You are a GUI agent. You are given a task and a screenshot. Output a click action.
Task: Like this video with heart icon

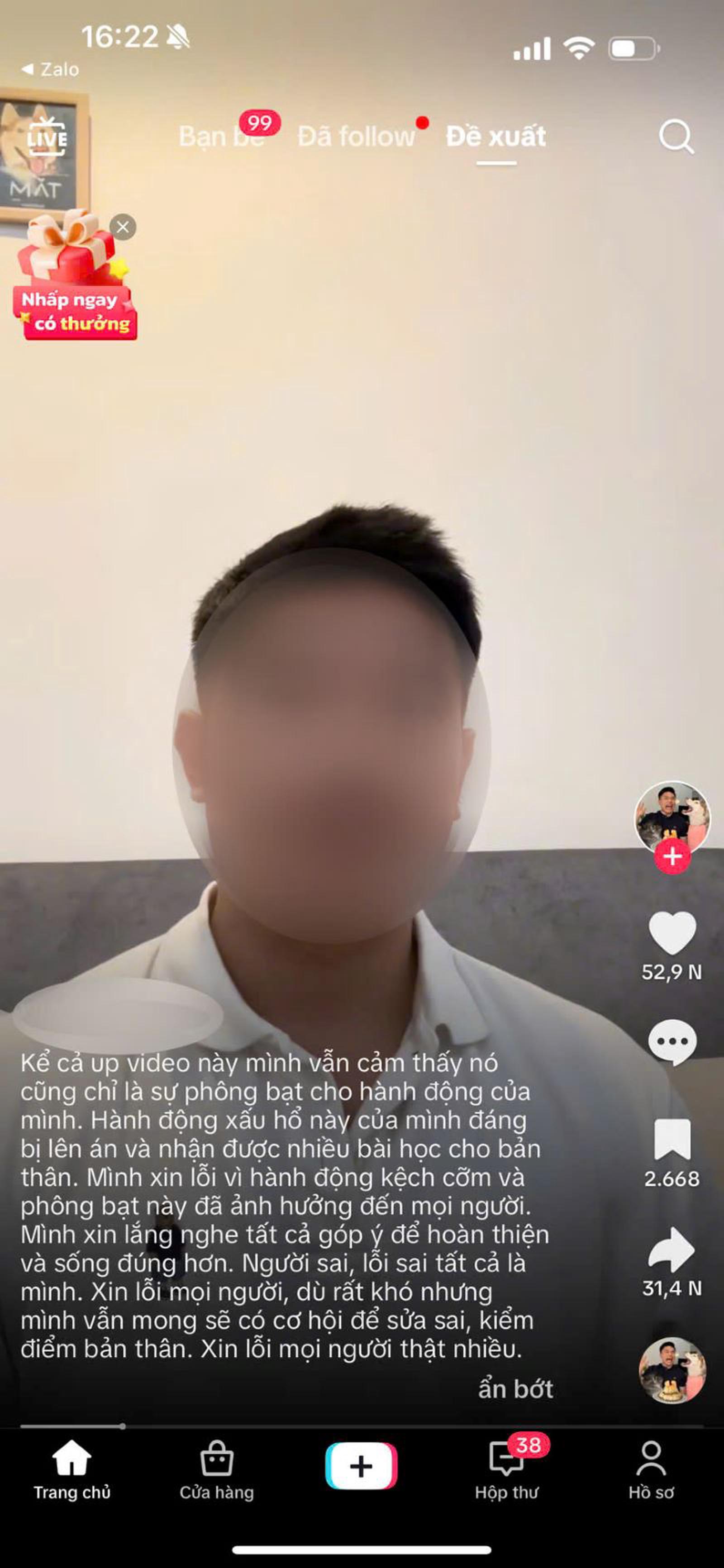click(x=672, y=932)
